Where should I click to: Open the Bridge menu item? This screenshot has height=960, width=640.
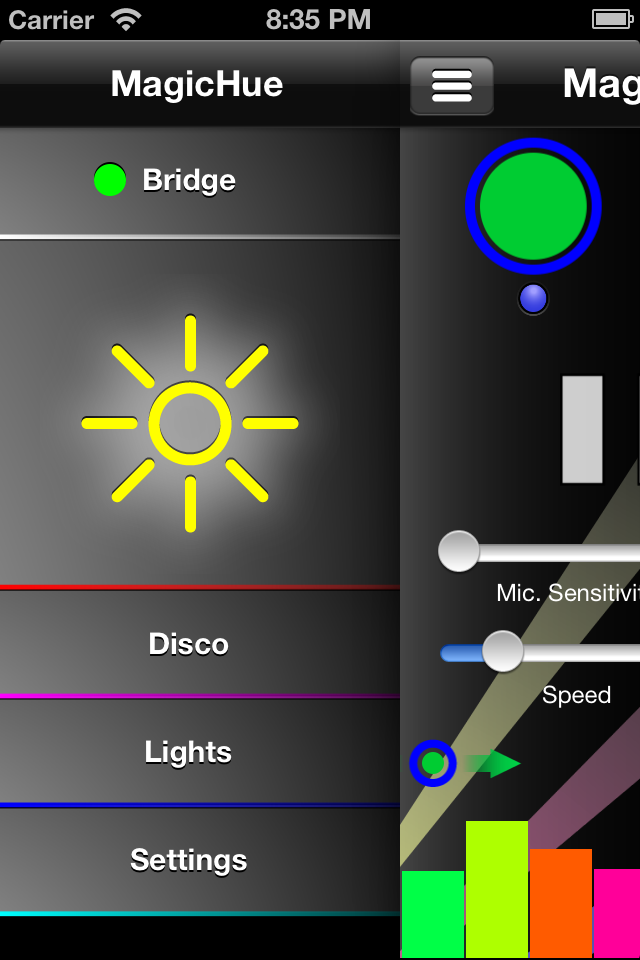pyautogui.click(x=188, y=180)
